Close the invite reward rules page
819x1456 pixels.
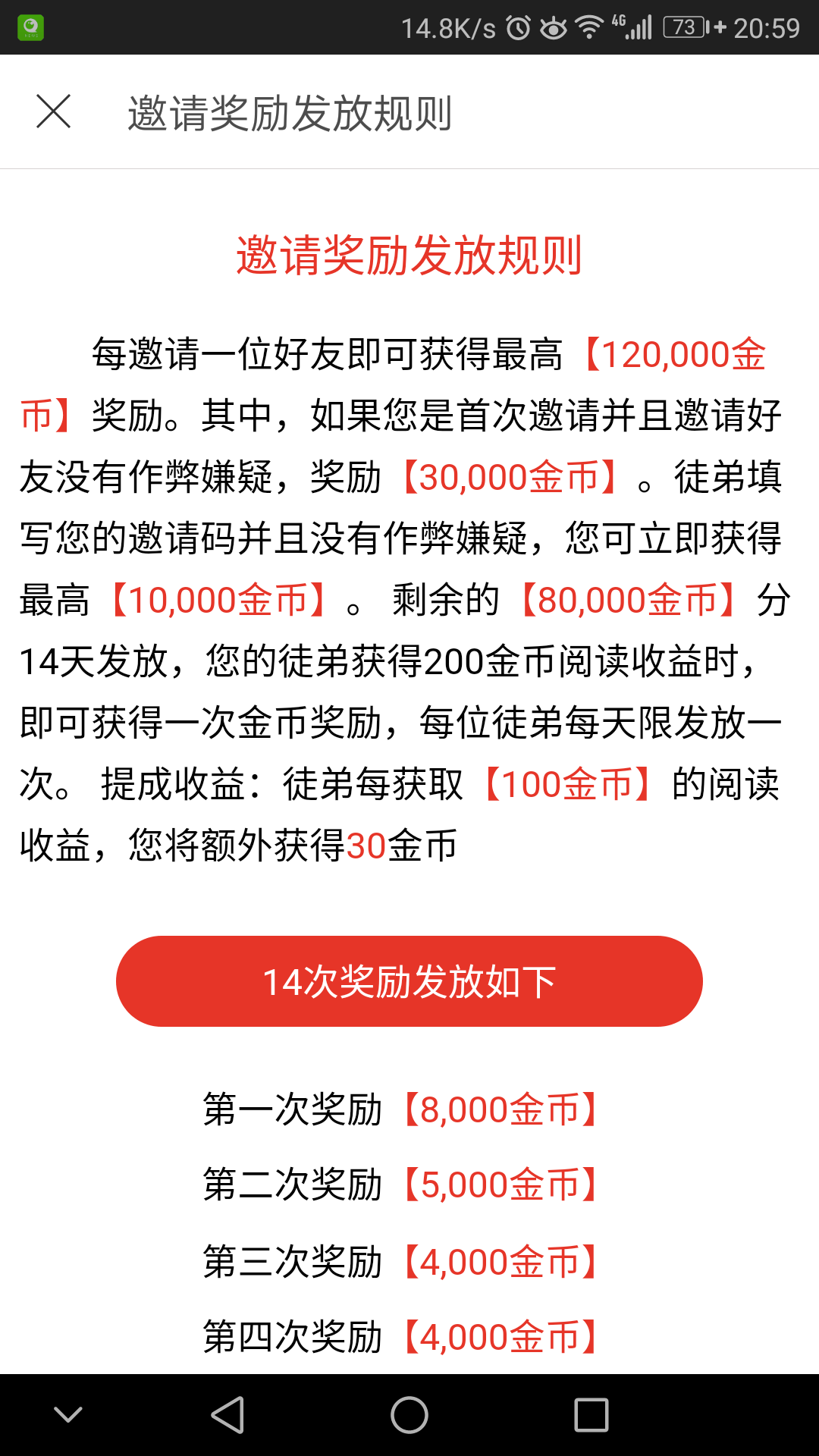[x=54, y=112]
